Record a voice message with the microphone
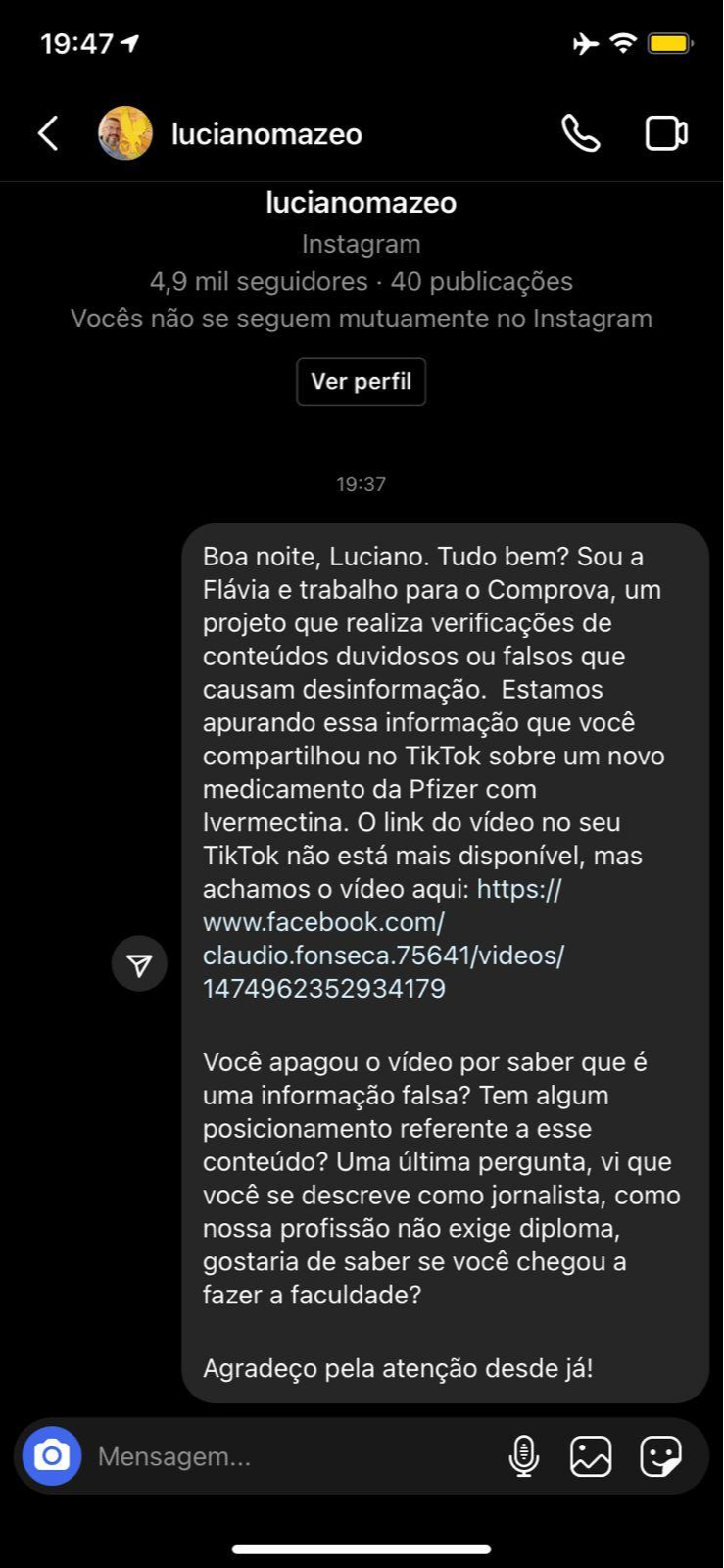 click(523, 1455)
